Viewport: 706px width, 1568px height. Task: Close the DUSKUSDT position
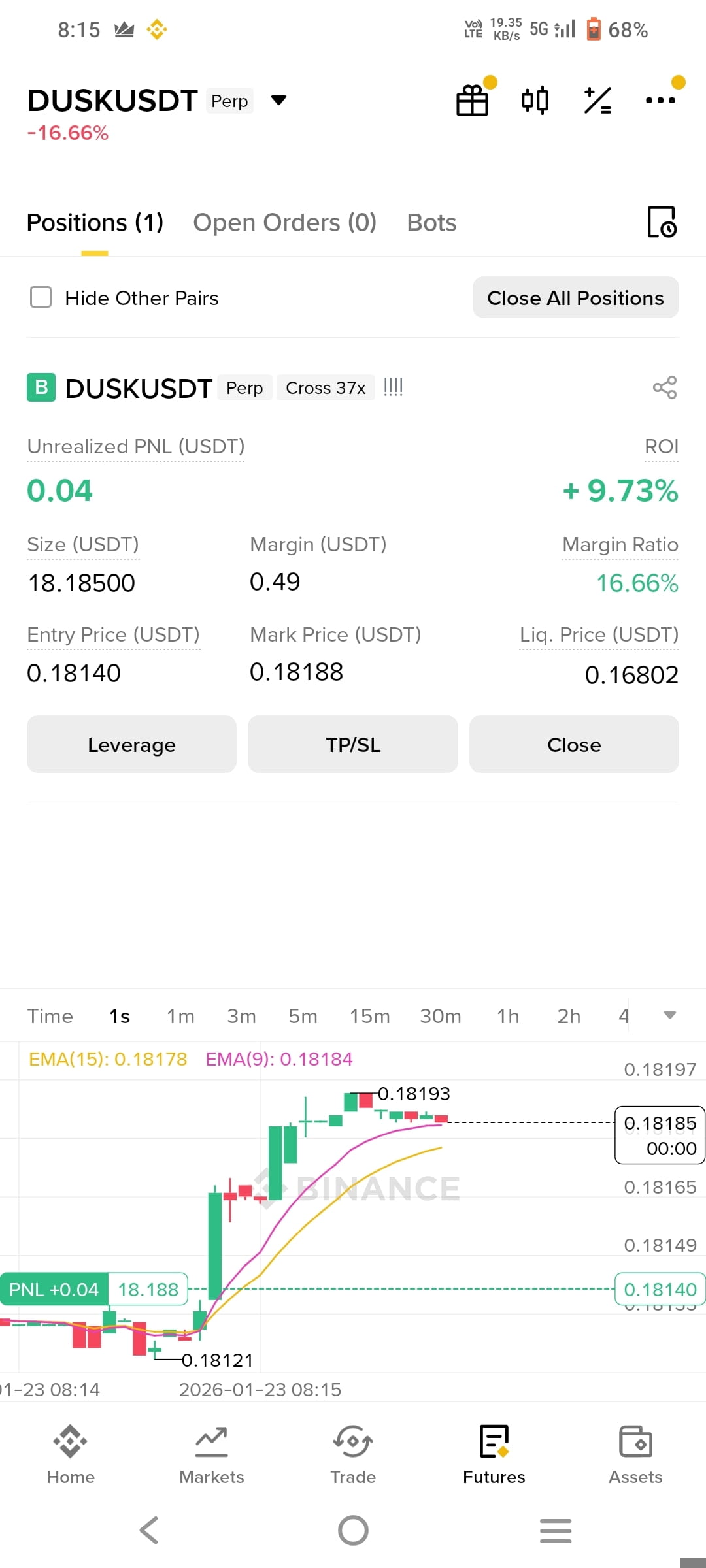574,744
